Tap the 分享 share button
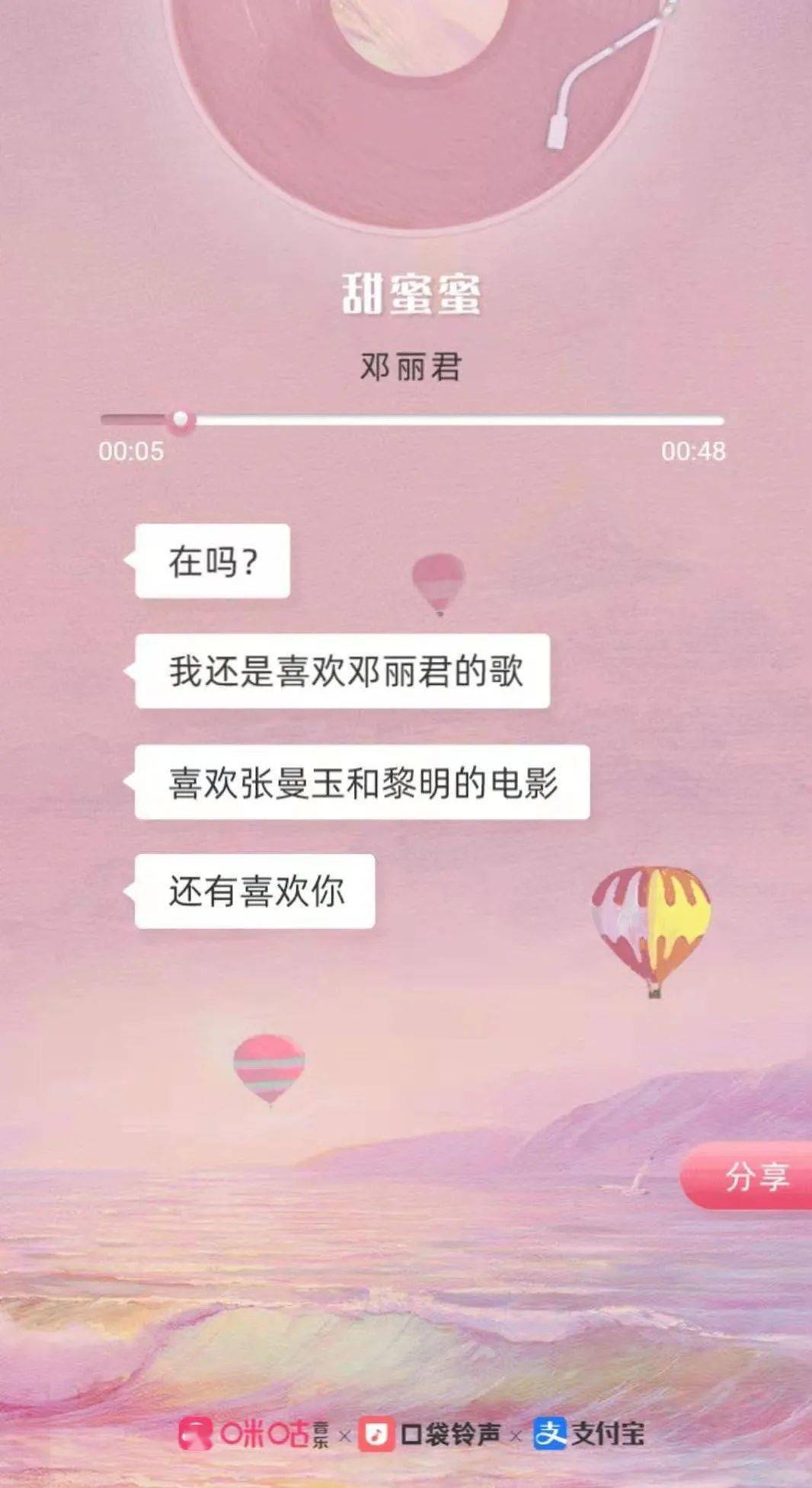This screenshot has width=812, height=1488. click(x=748, y=1176)
